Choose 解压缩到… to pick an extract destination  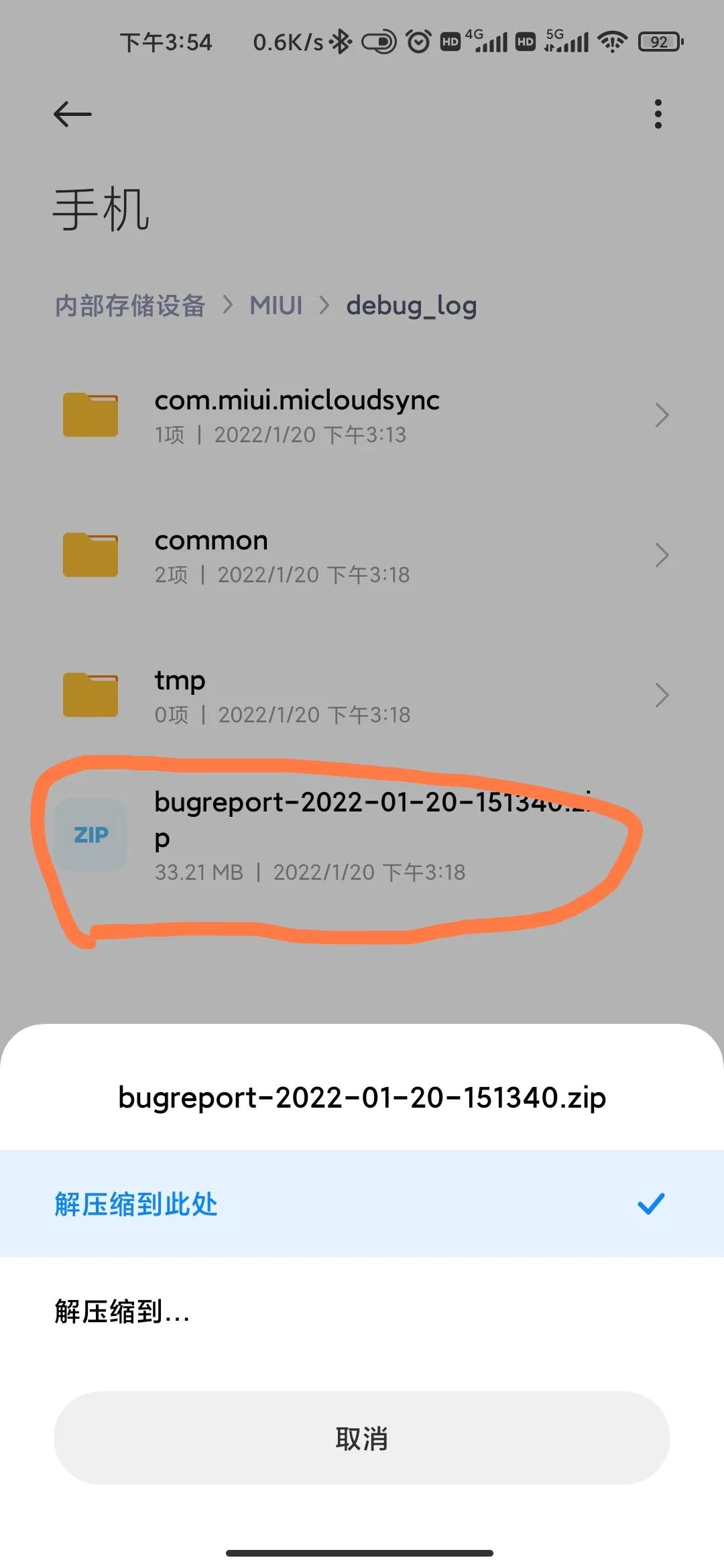tap(362, 1311)
